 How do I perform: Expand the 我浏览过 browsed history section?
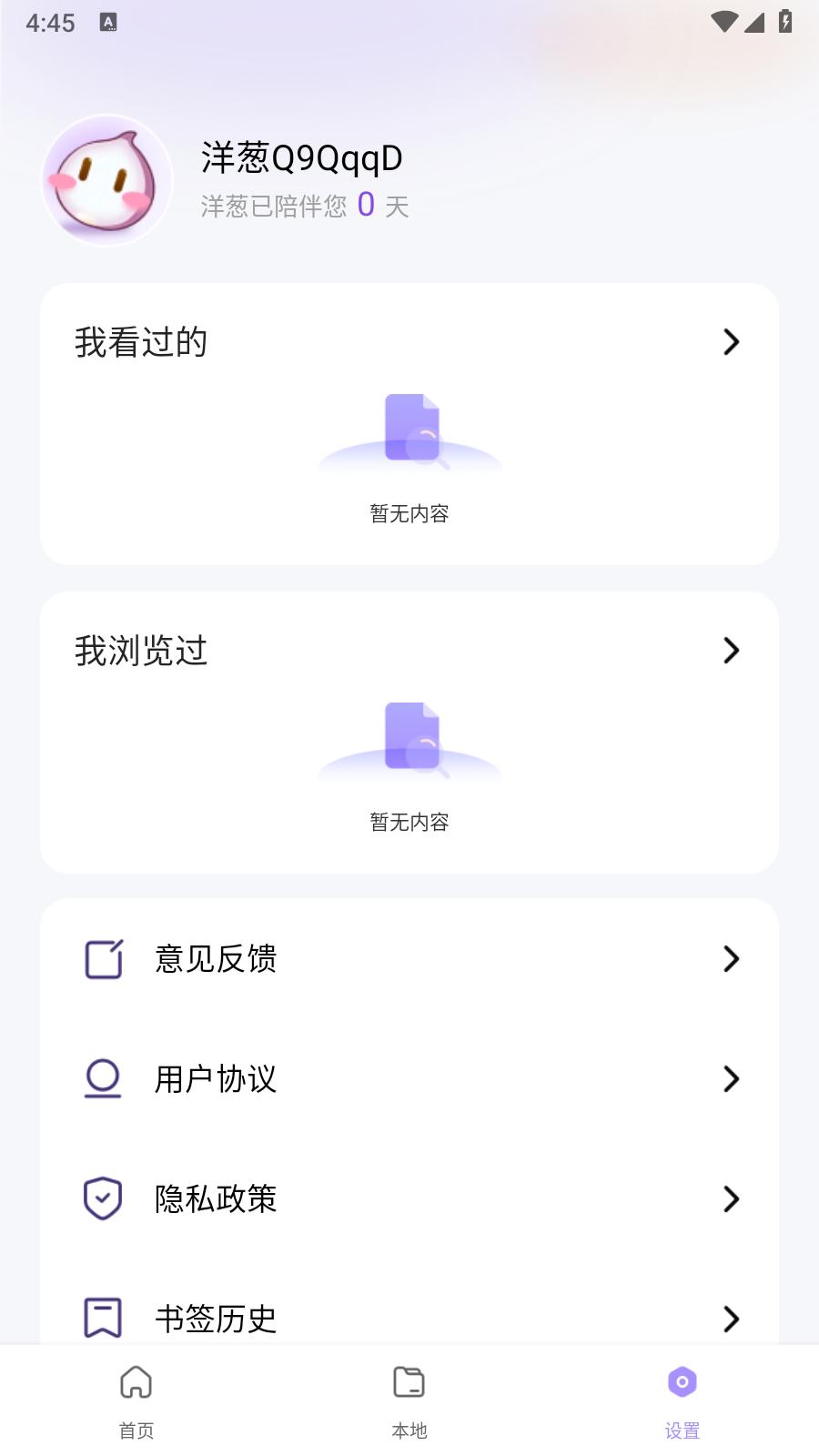click(x=732, y=650)
